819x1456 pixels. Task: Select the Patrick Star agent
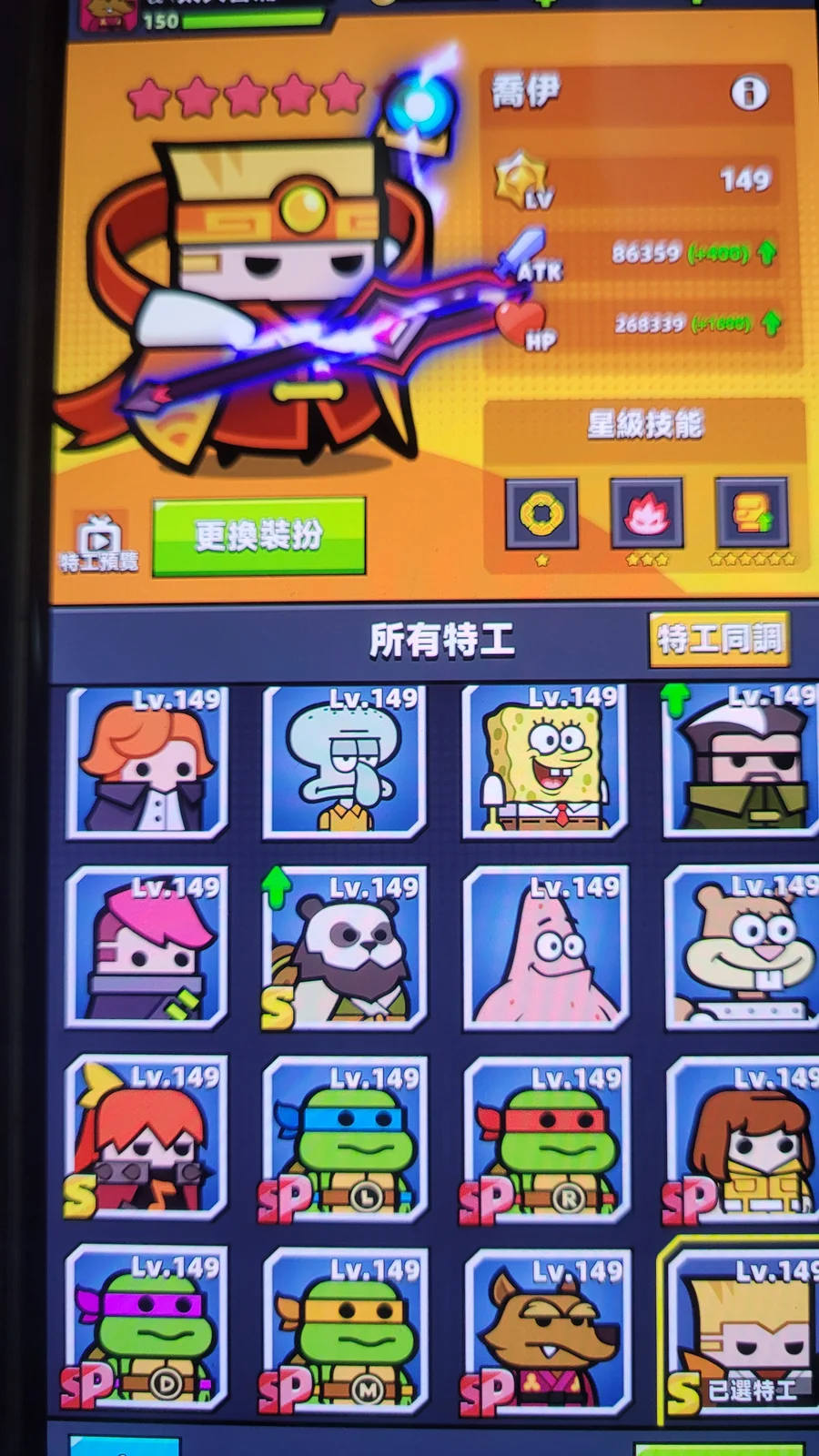[x=546, y=948]
